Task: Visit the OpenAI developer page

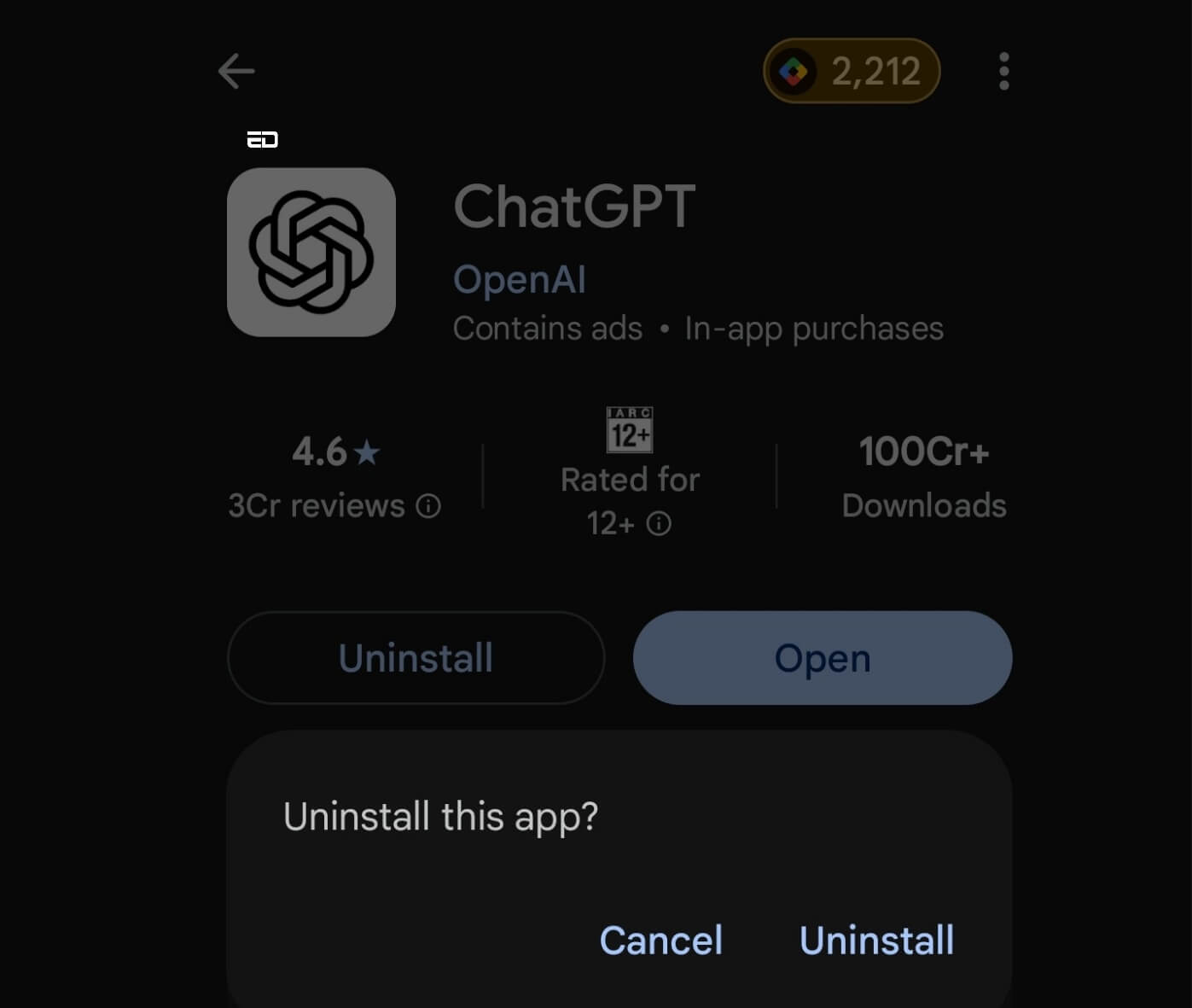Action: pos(519,280)
